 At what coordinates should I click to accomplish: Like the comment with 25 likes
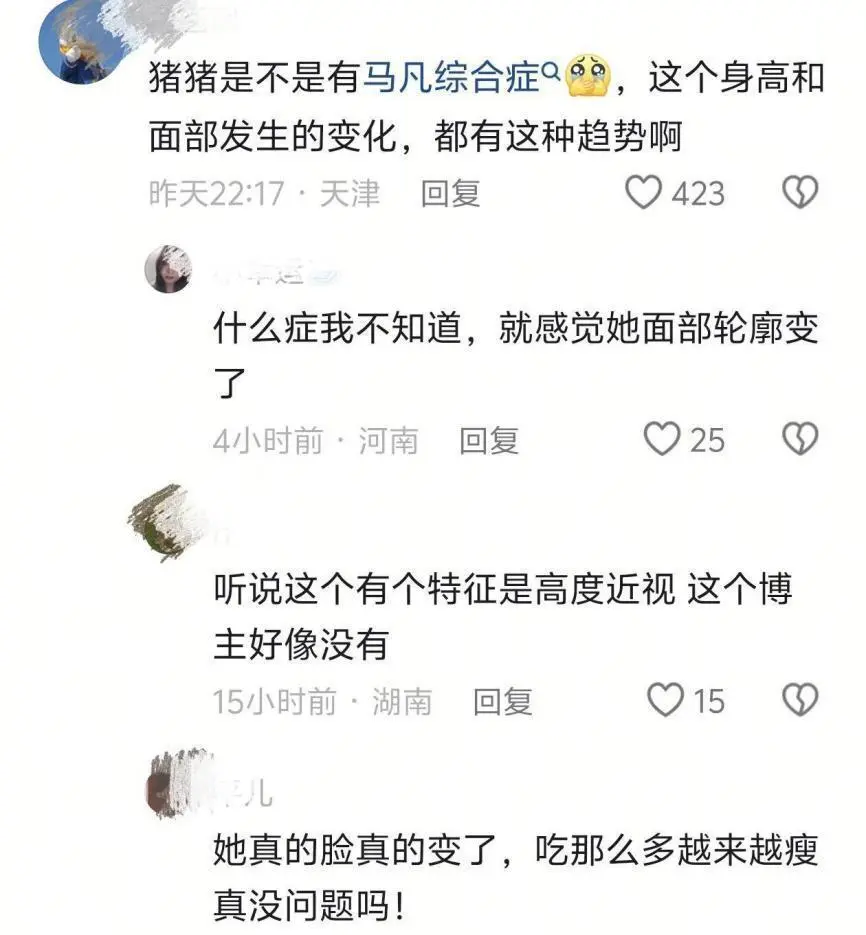661,439
